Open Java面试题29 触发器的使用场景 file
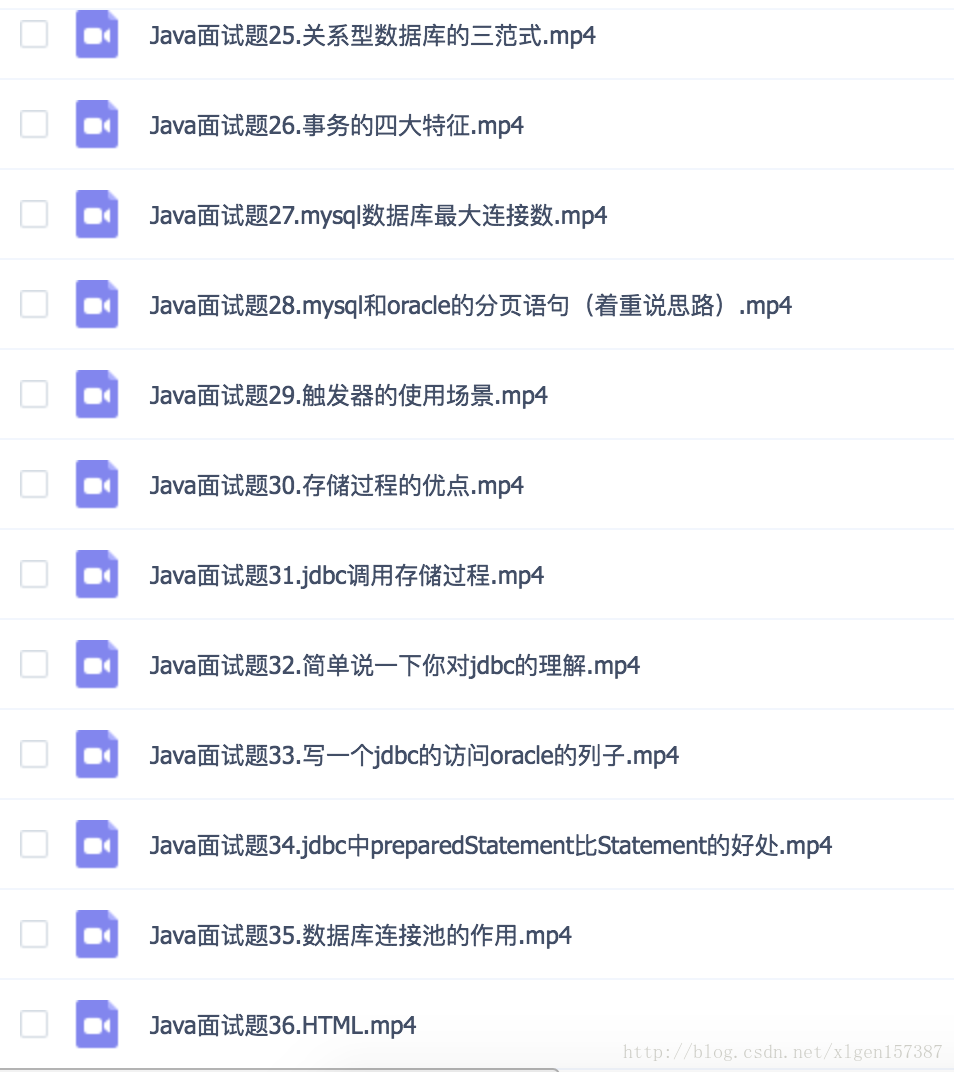The image size is (954, 1072). point(348,395)
